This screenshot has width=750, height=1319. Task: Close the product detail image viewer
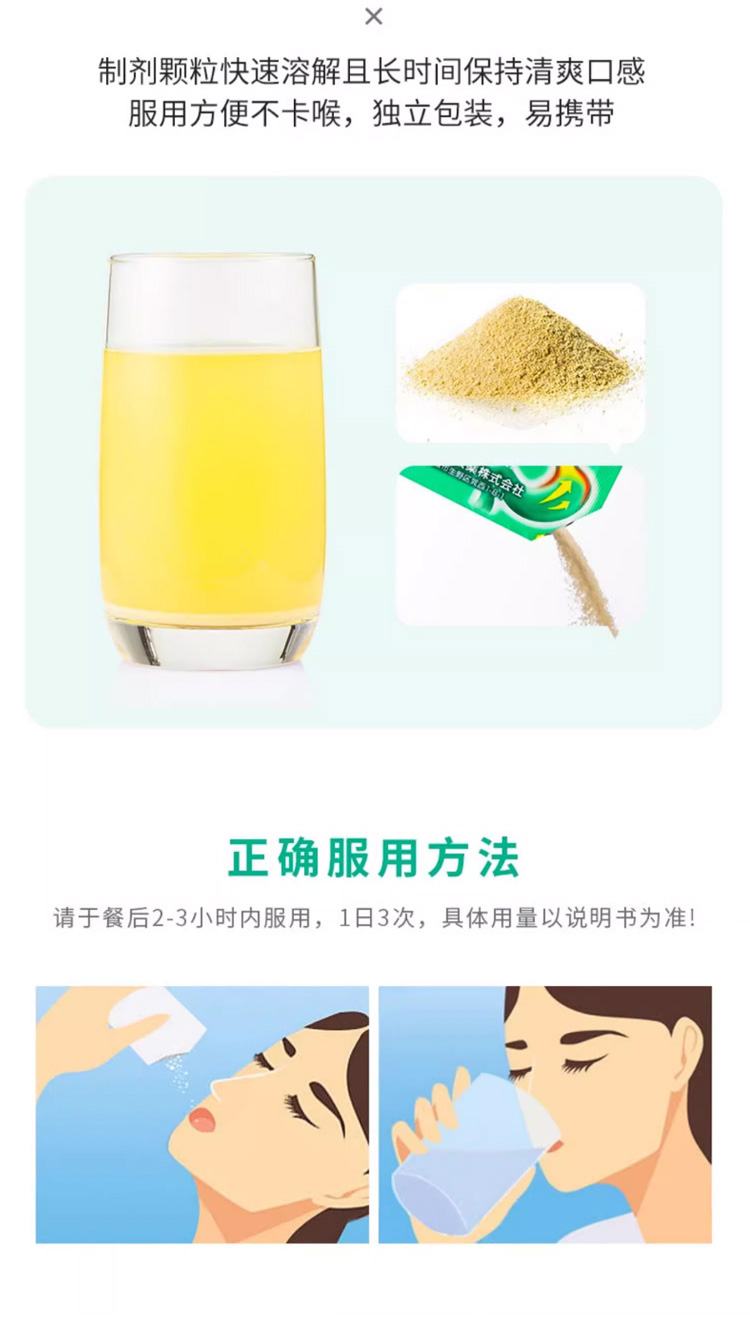click(x=373, y=16)
